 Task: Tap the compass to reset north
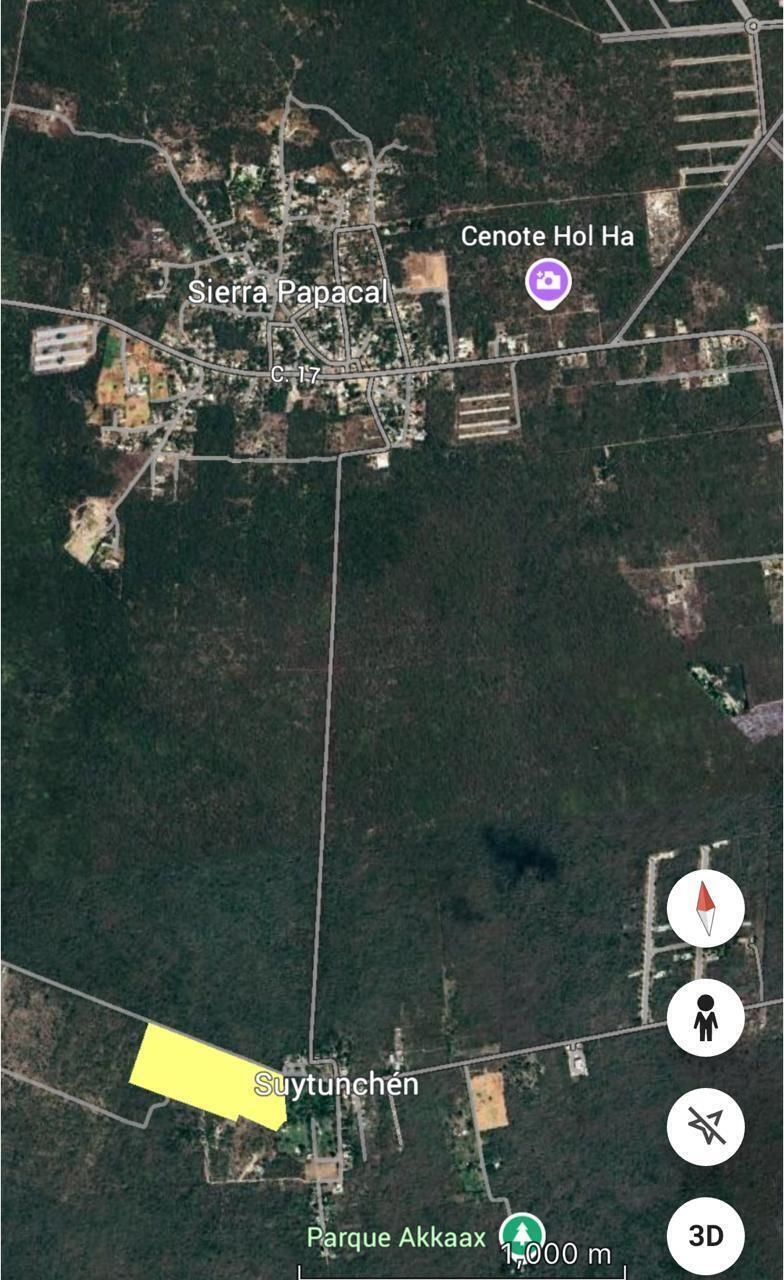[706, 908]
